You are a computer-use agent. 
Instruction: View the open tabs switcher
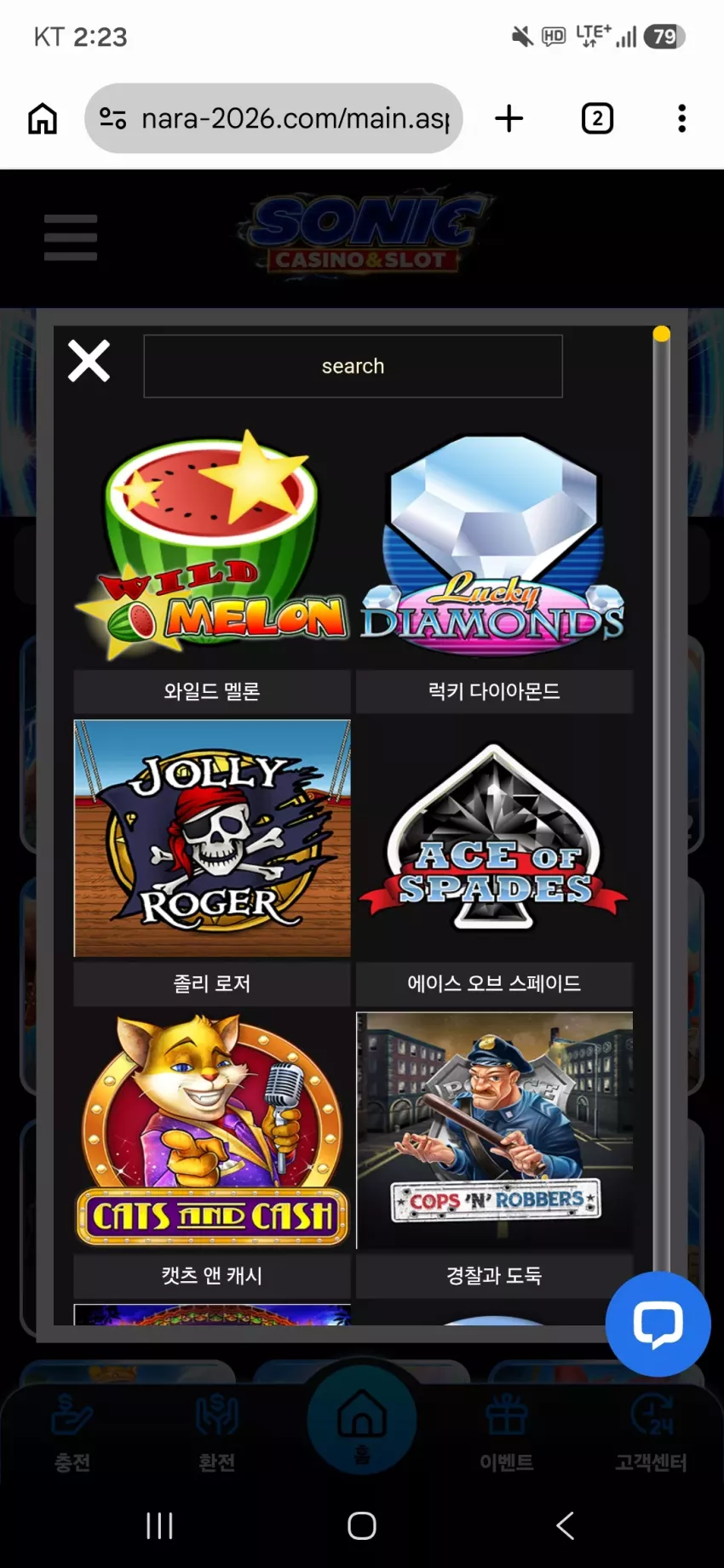pyautogui.click(x=597, y=118)
